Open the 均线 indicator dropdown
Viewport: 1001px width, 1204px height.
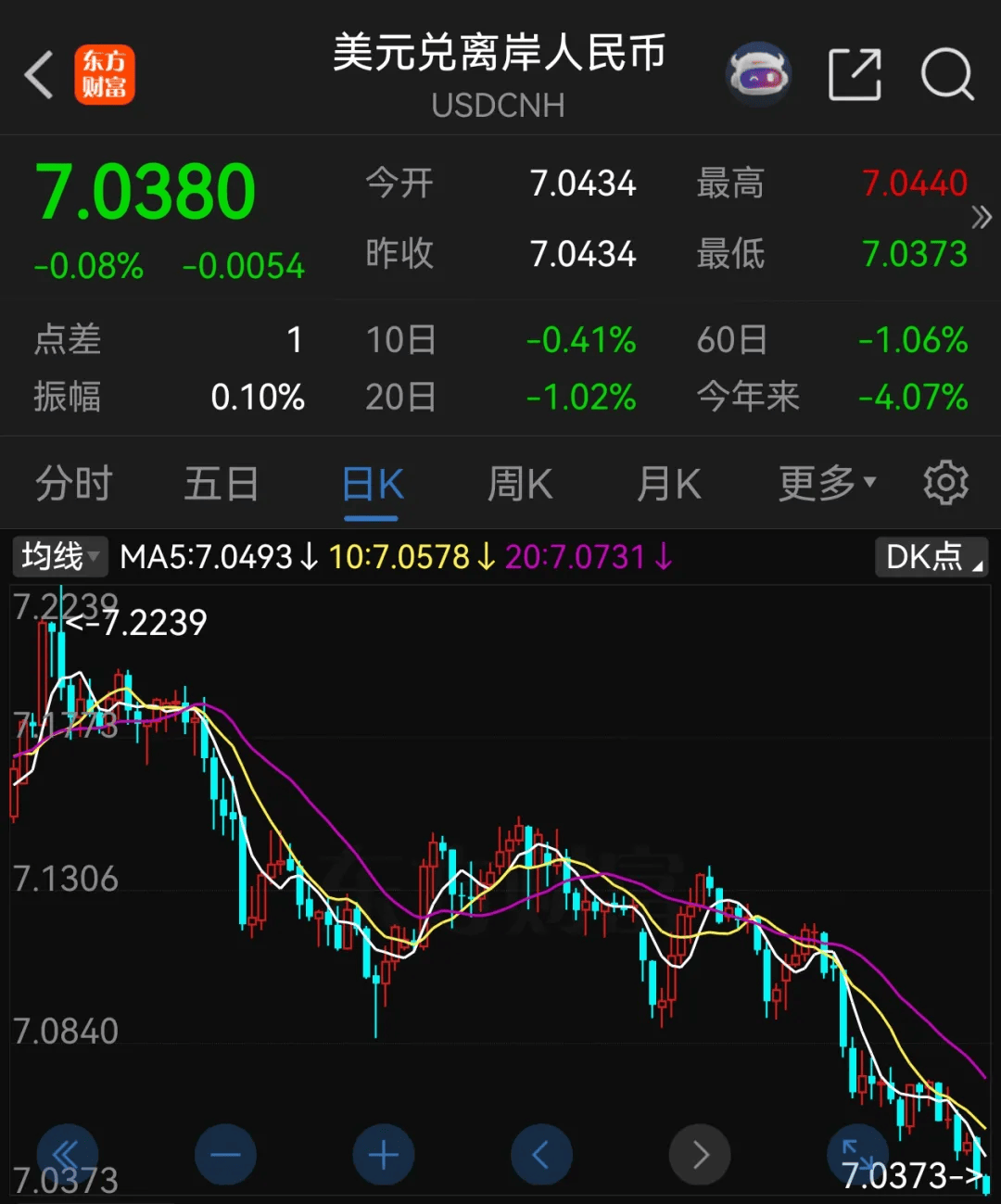[60, 556]
